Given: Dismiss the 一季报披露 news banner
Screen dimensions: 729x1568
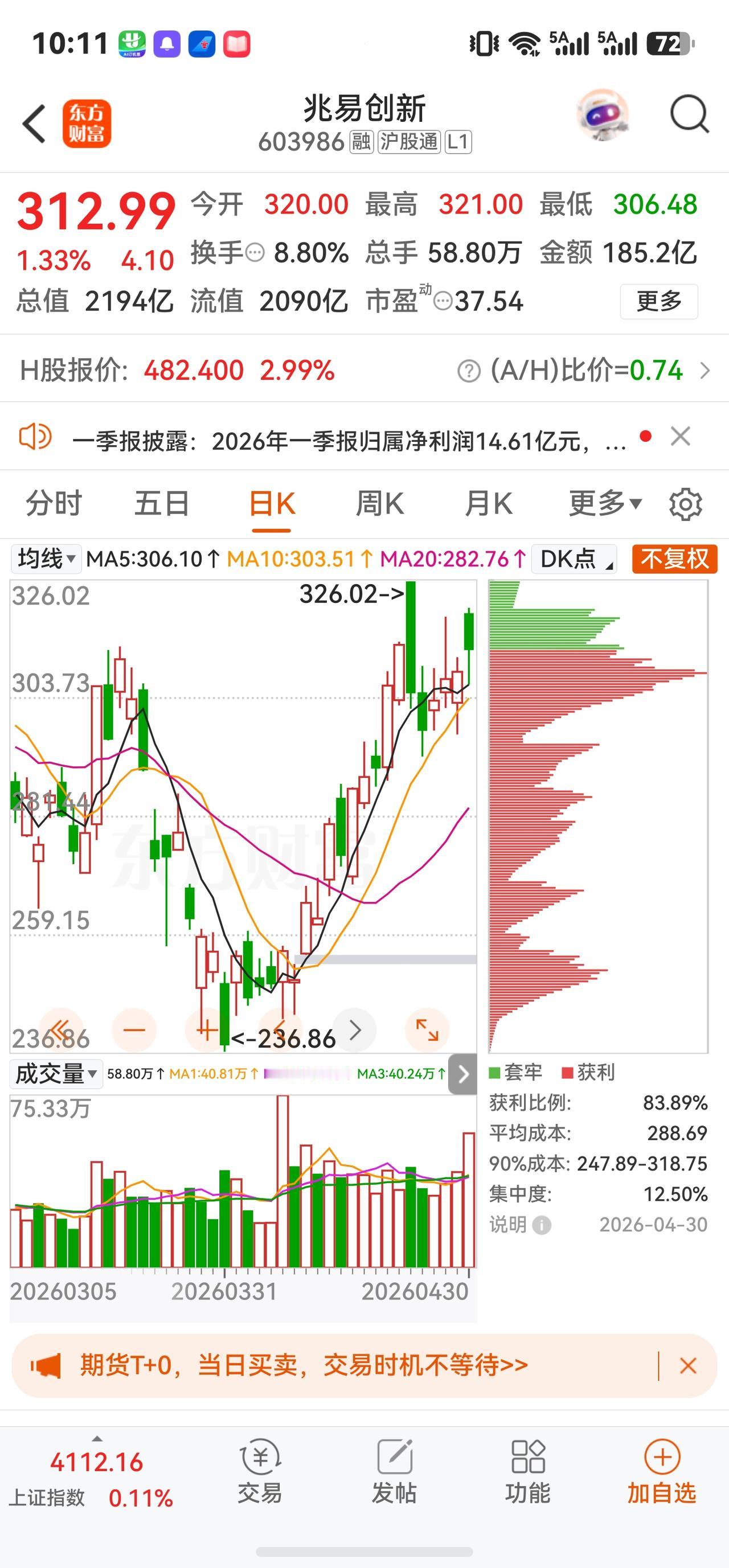Looking at the screenshot, I should (680, 437).
